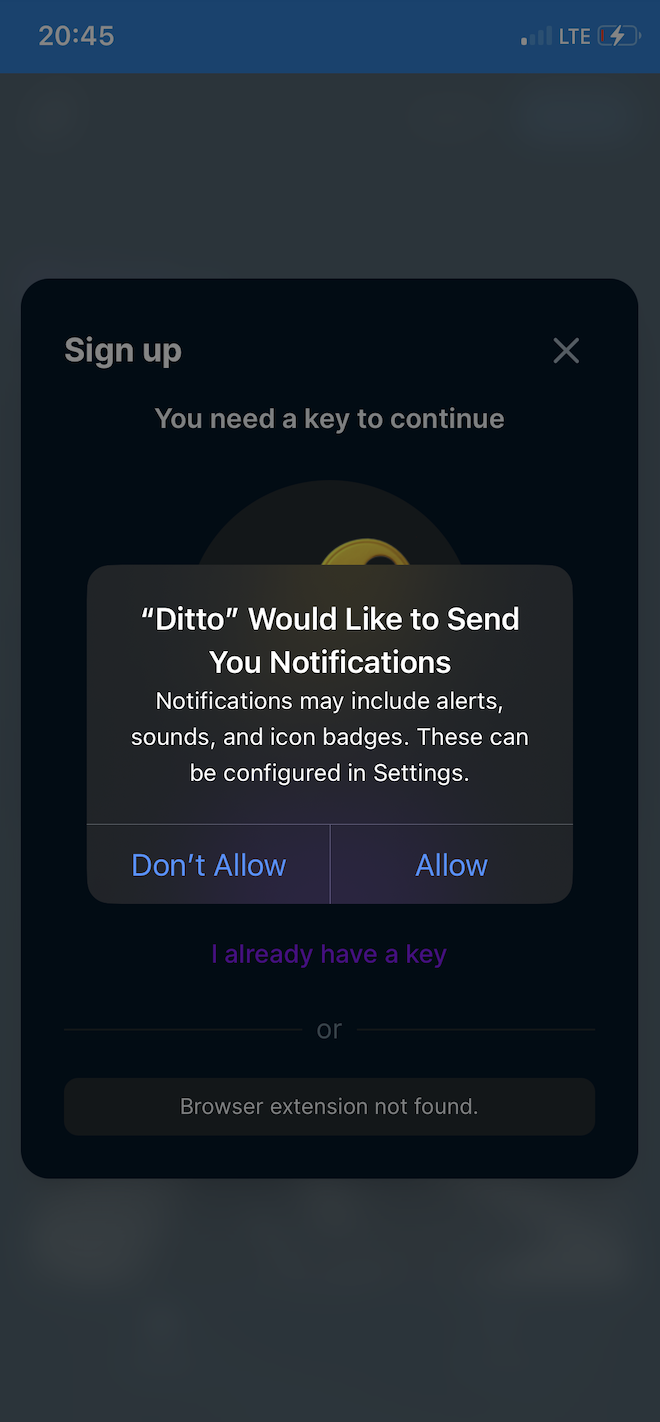
Task: Allow Ditto to send notifications
Action: pyautogui.click(x=451, y=865)
